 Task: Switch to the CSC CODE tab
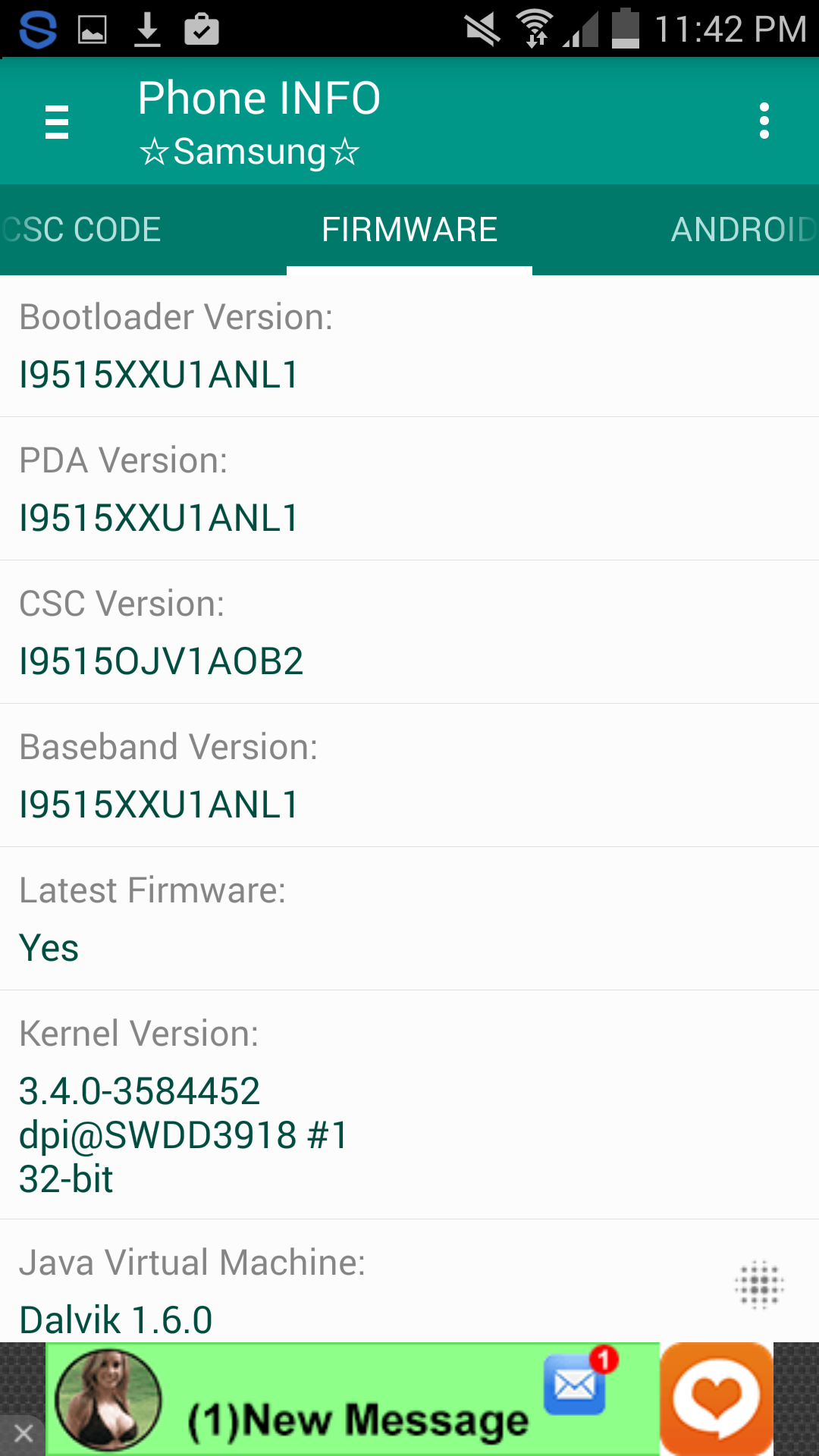pos(82,230)
